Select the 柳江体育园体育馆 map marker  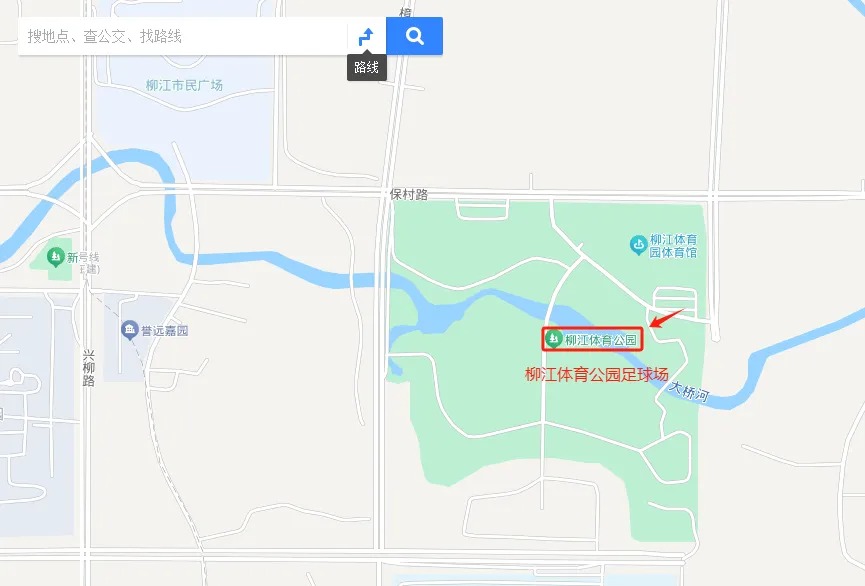[x=638, y=244]
